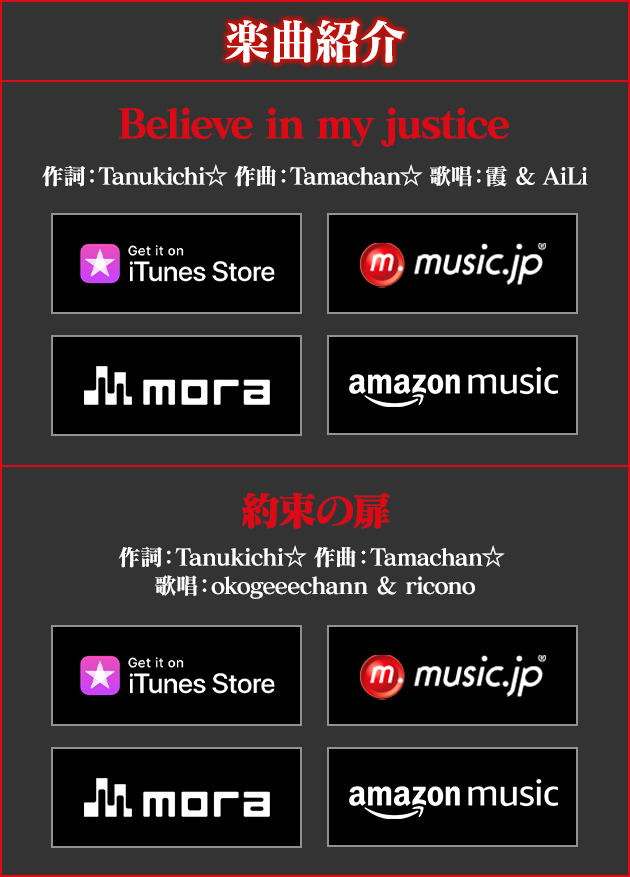This screenshot has width=630, height=877.
Task: Open music.jp link for Believe in my justice
Action: [452, 264]
